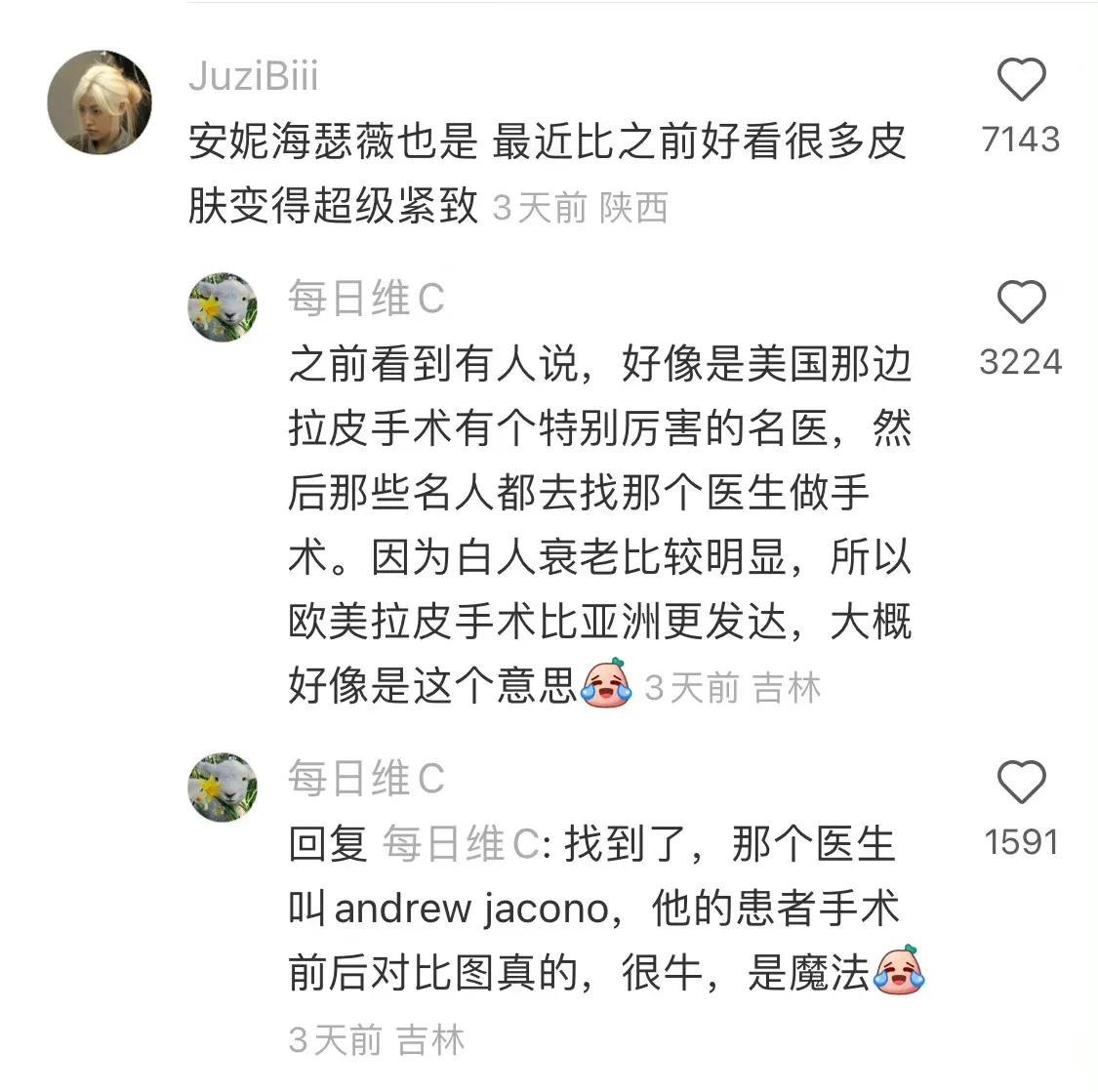1098x1092 pixels.
Task: Like 每日维C's reply about 拉皮手术名医
Action: coord(1021,303)
